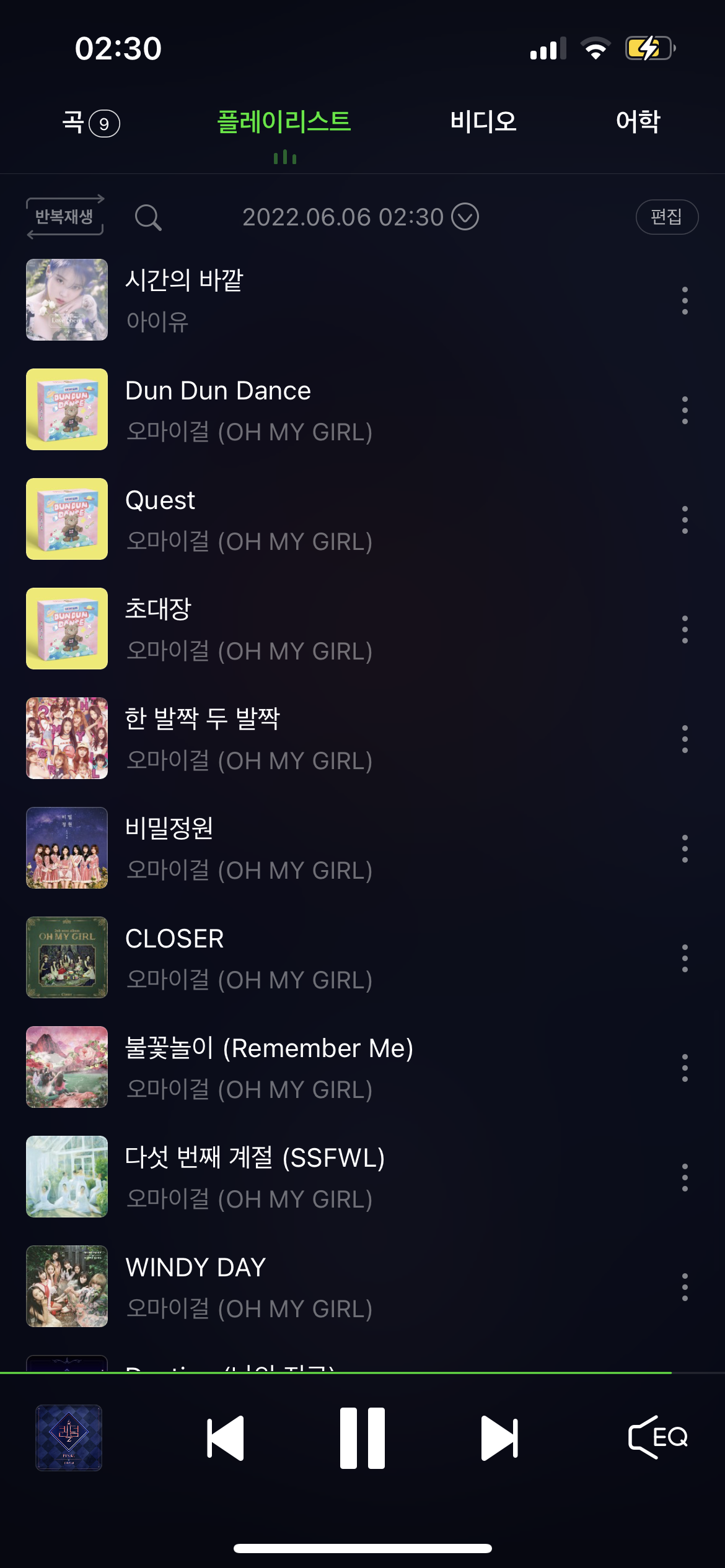The width and height of the screenshot is (725, 1568).
Task: Open the EQ sound settings
Action: coord(658,1437)
